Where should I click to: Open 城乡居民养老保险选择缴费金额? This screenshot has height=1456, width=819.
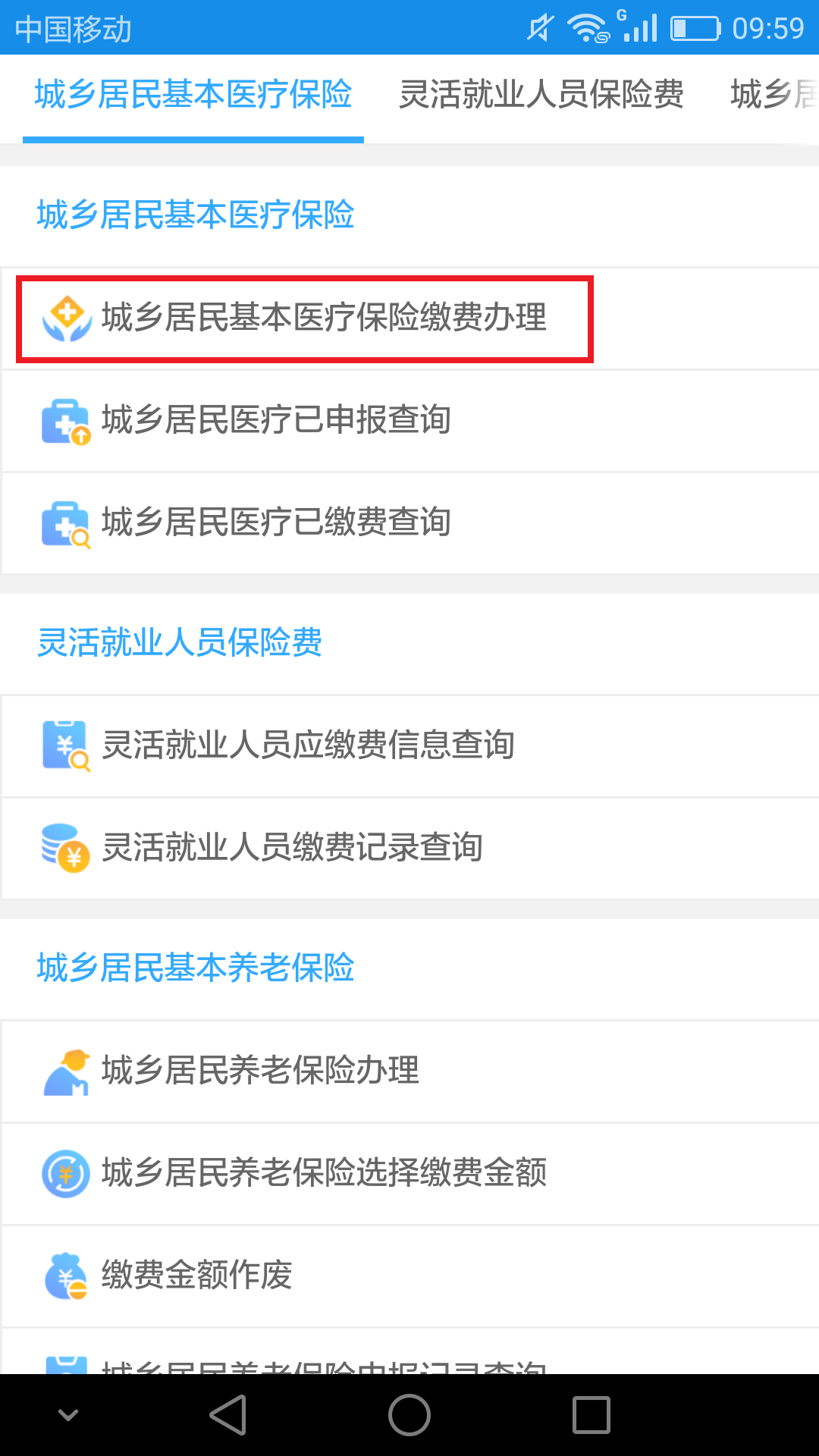tap(409, 1174)
